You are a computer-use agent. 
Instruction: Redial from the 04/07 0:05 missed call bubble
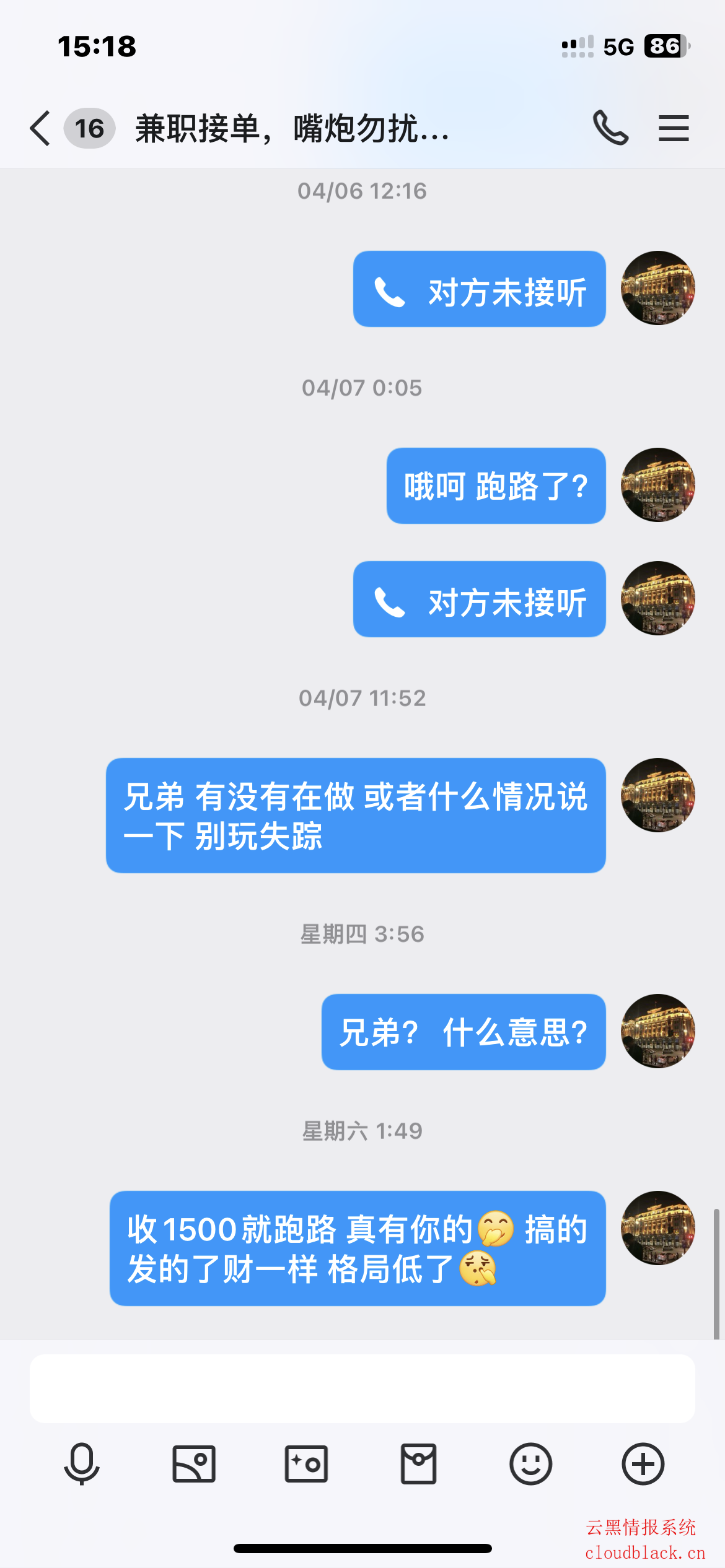click(479, 599)
